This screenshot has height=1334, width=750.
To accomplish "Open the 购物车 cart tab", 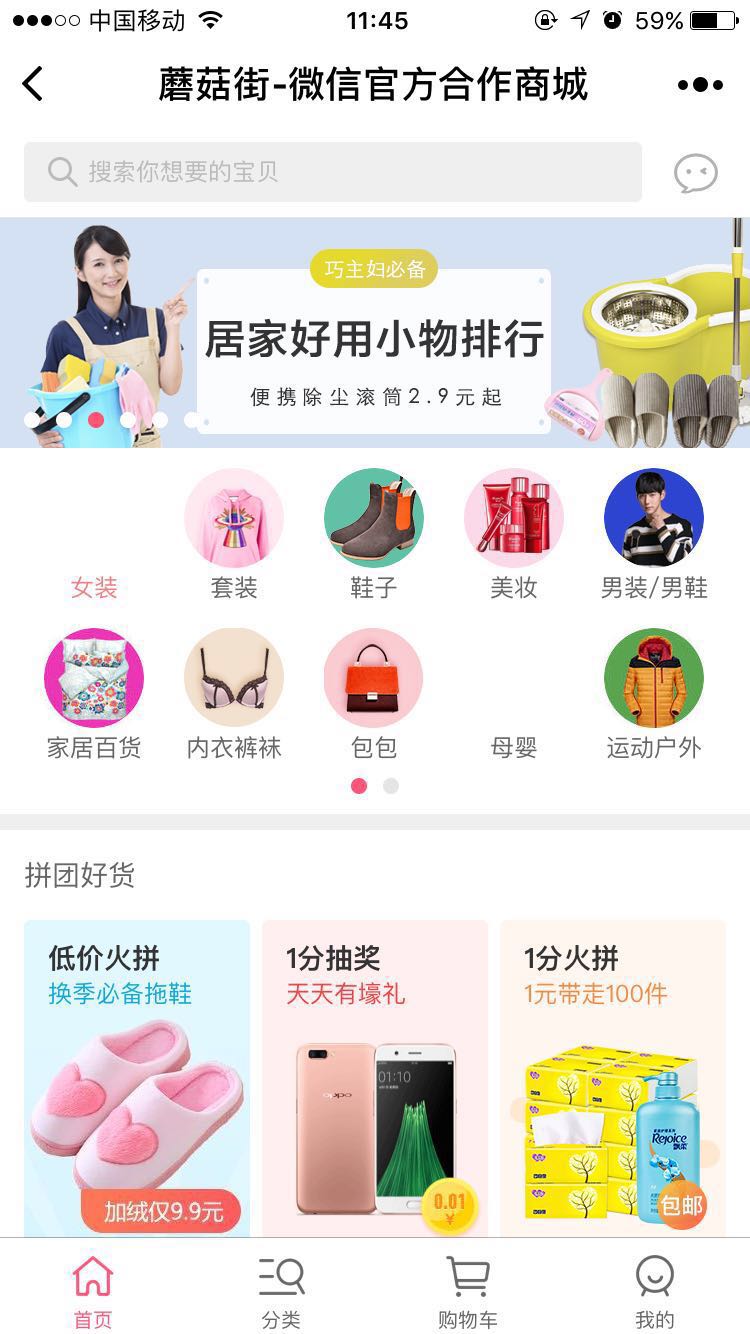I will click(x=467, y=1287).
